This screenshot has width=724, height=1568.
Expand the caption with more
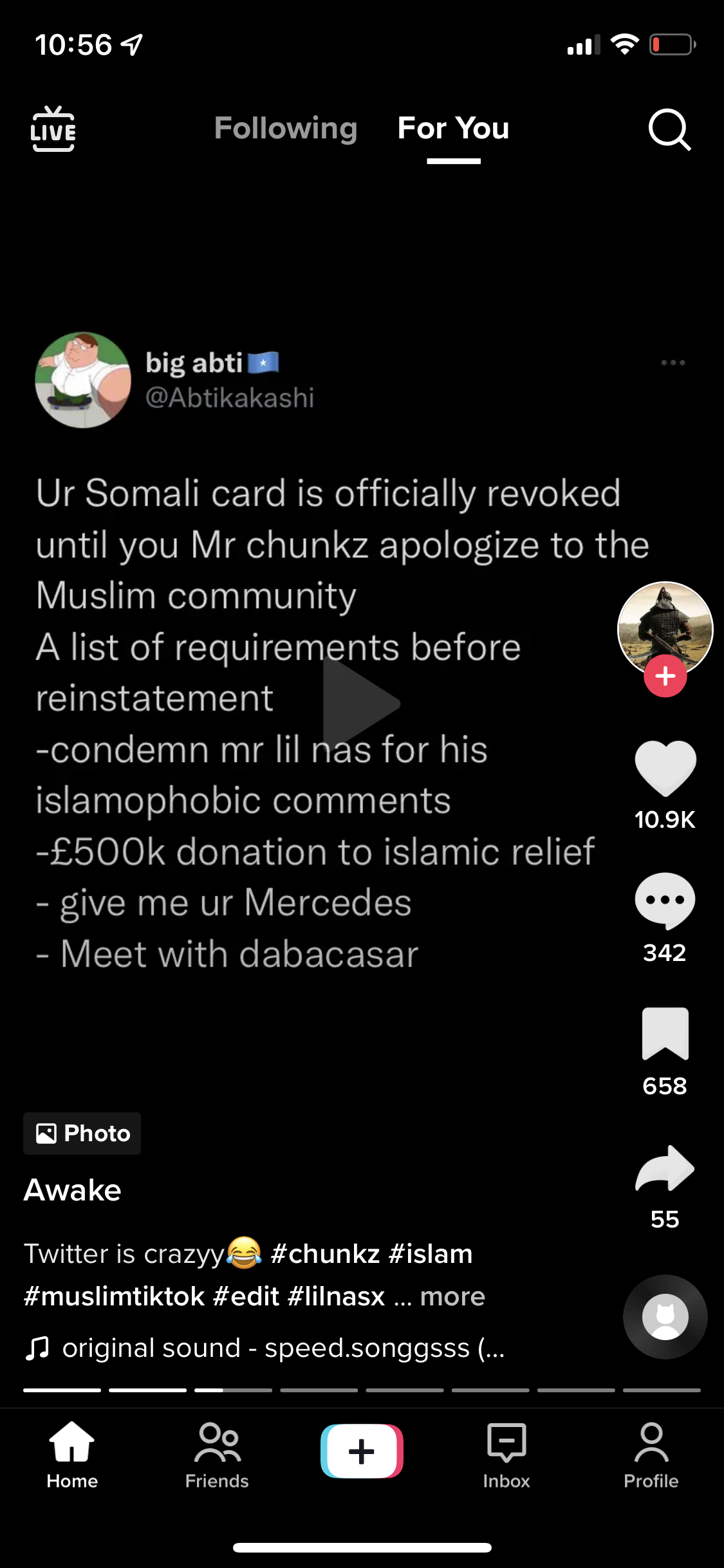(452, 1296)
